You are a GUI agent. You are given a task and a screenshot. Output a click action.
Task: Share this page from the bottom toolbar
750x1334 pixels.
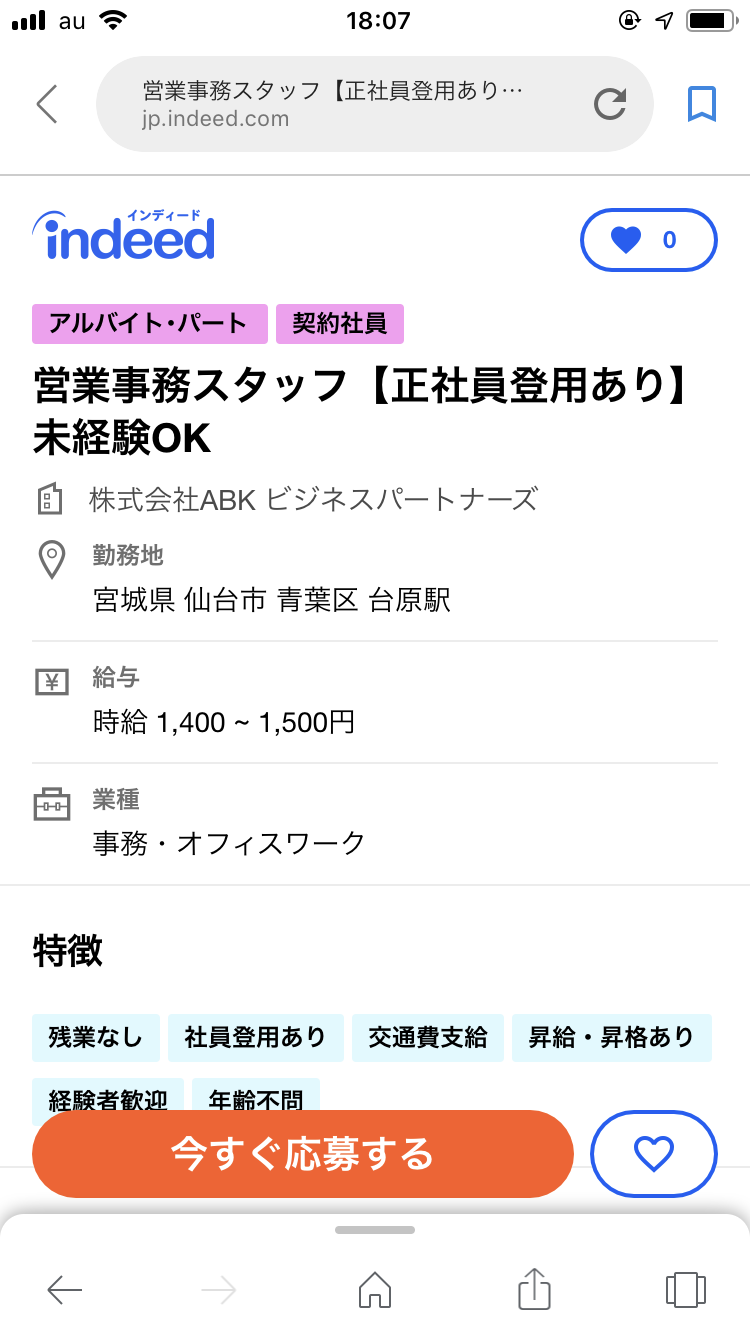coord(535,1288)
